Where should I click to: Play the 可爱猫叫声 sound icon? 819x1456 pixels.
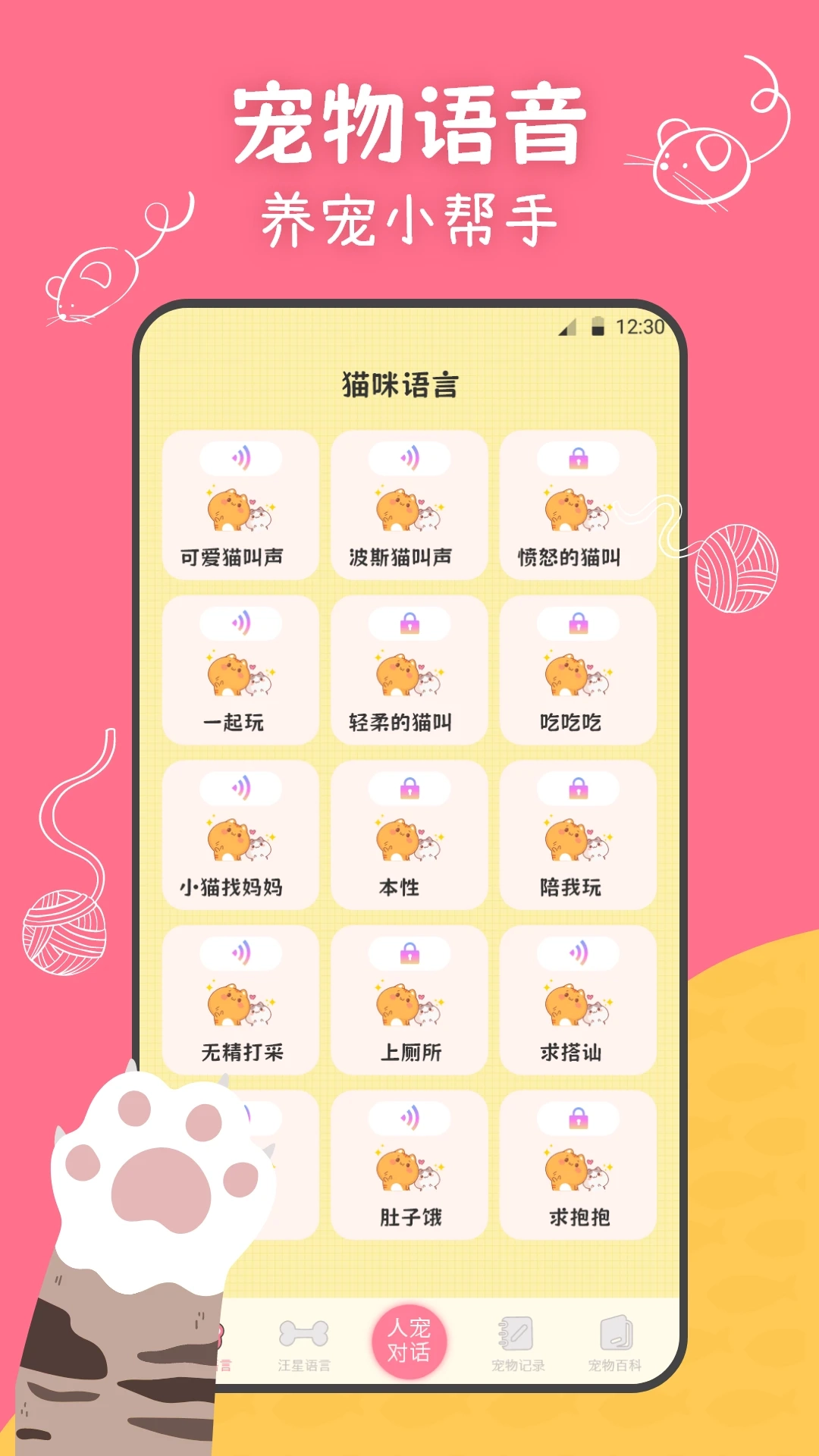(x=243, y=457)
